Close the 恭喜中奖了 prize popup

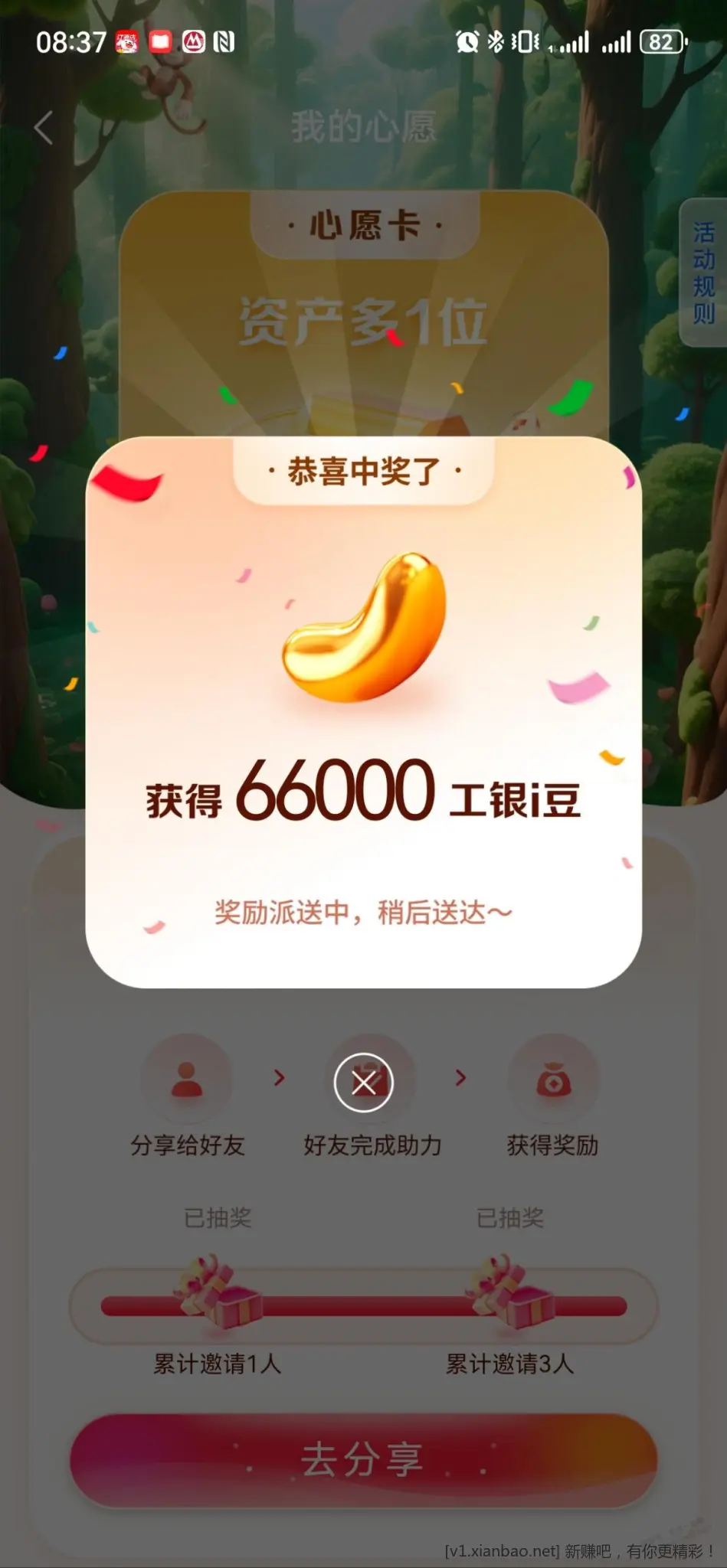pos(363,1083)
